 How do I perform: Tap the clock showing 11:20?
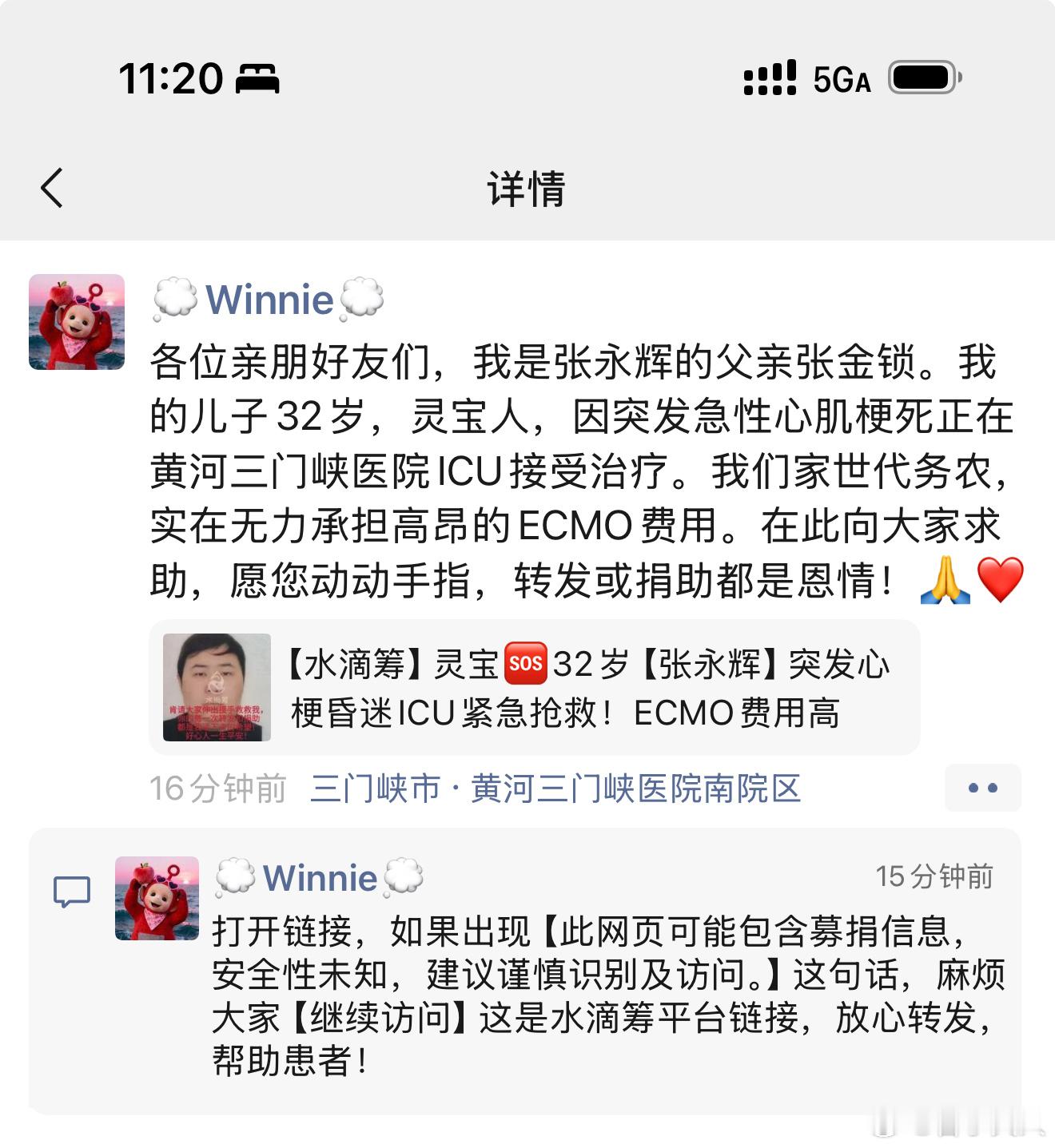(x=170, y=77)
